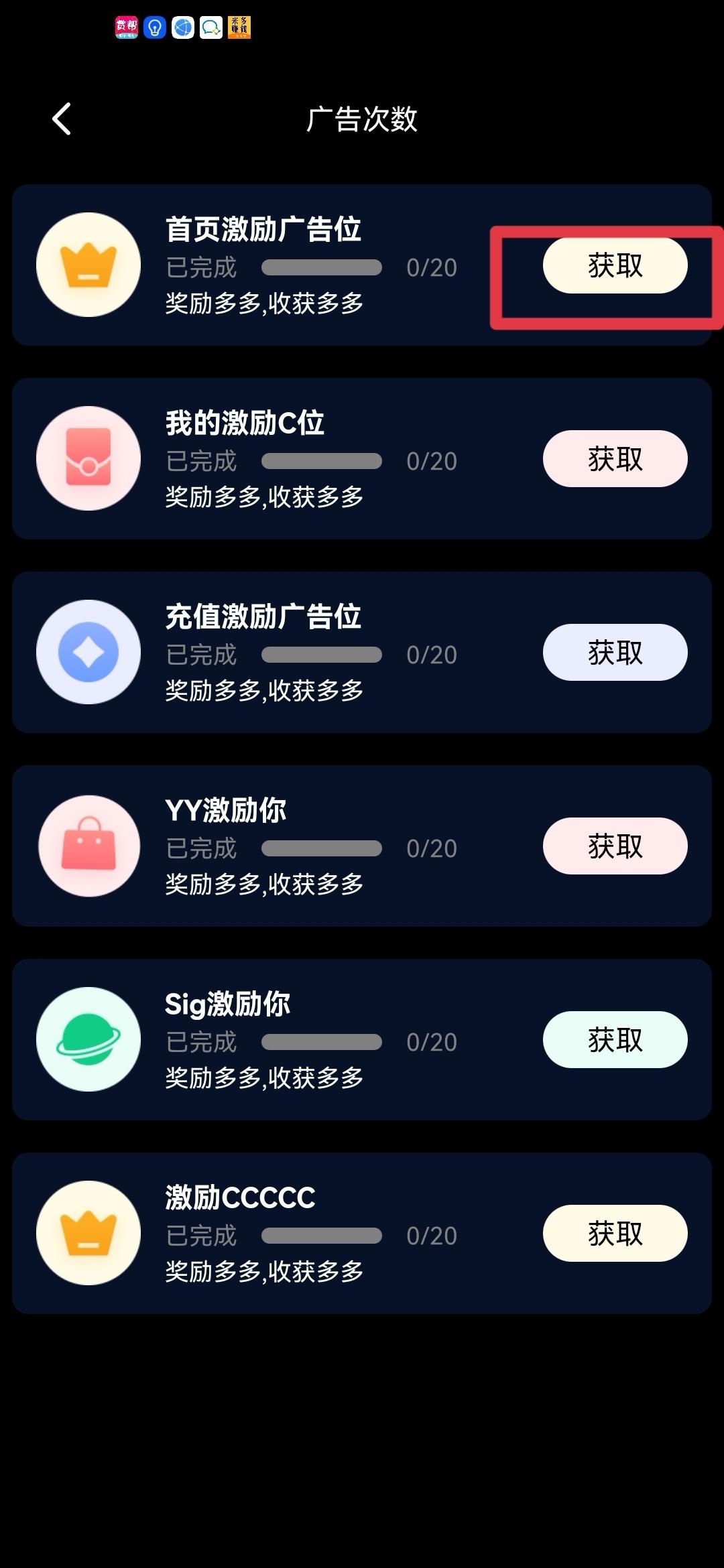The width and height of the screenshot is (724, 1568).
Task: Tap 获取 for Sig激励你
Action: click(615, 1040)
